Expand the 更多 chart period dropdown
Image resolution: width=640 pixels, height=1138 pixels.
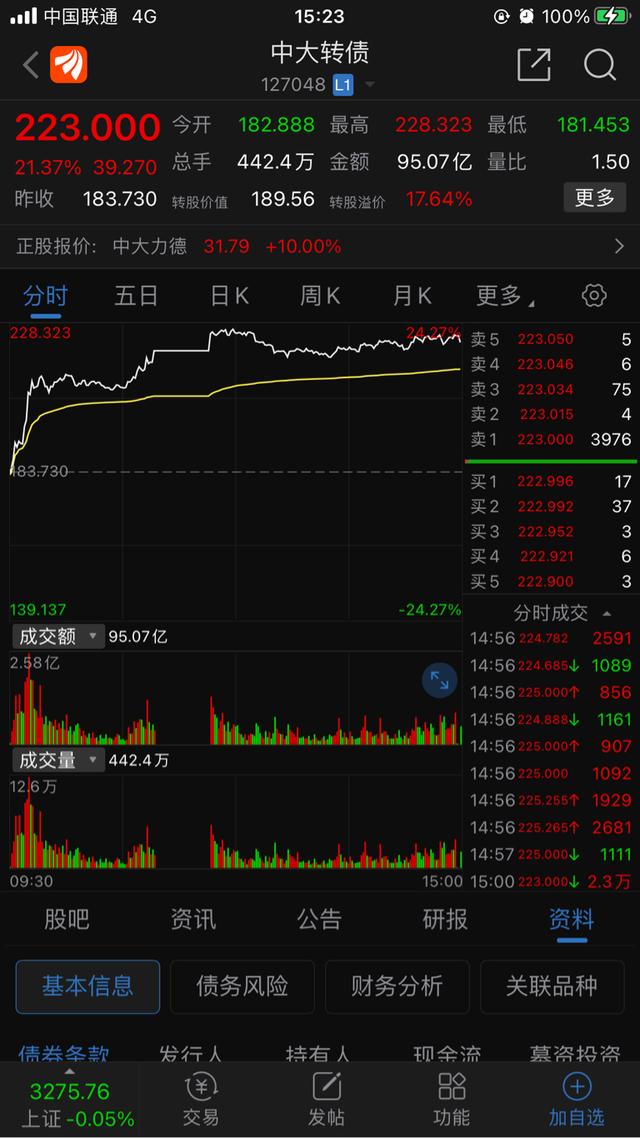coord(505,295)
